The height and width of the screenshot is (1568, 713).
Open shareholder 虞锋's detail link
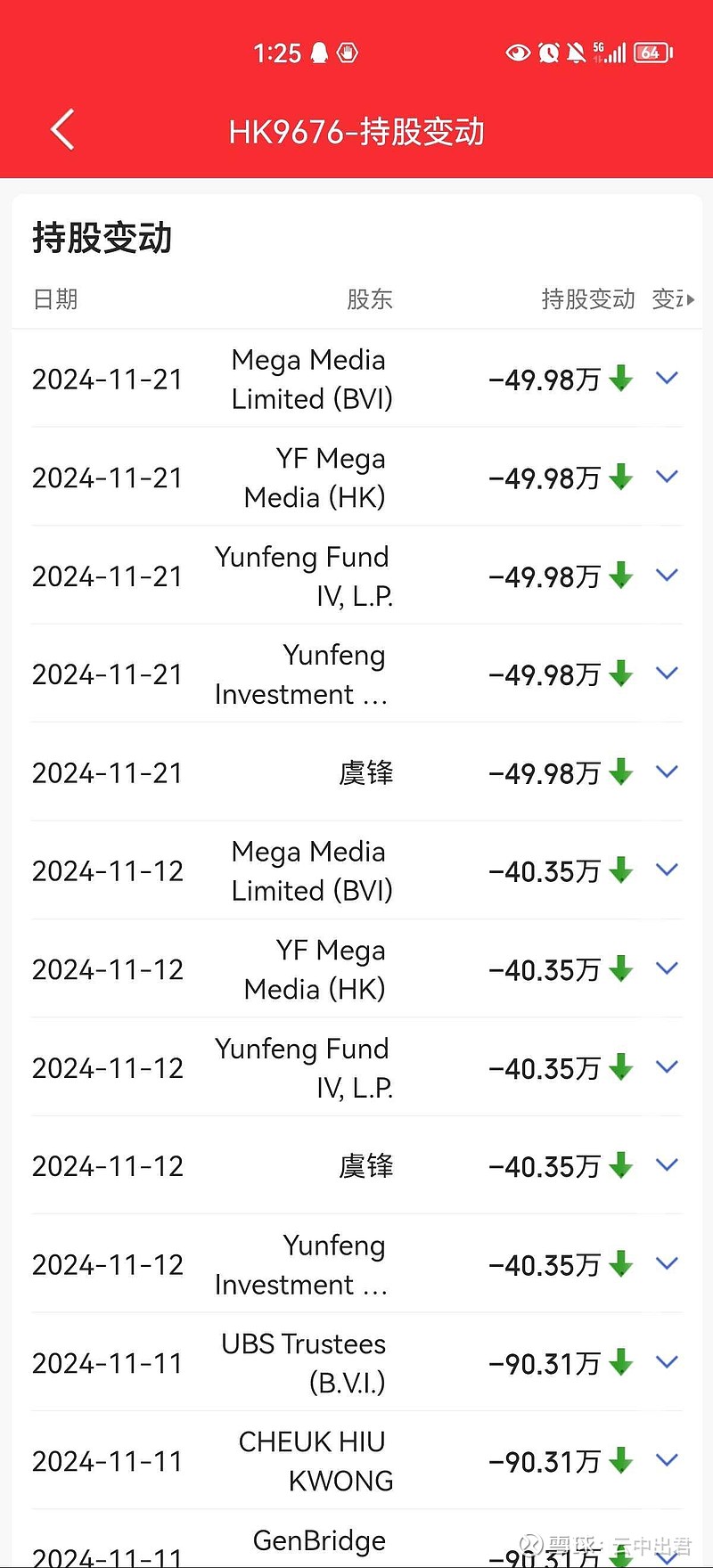coord(366,772)
